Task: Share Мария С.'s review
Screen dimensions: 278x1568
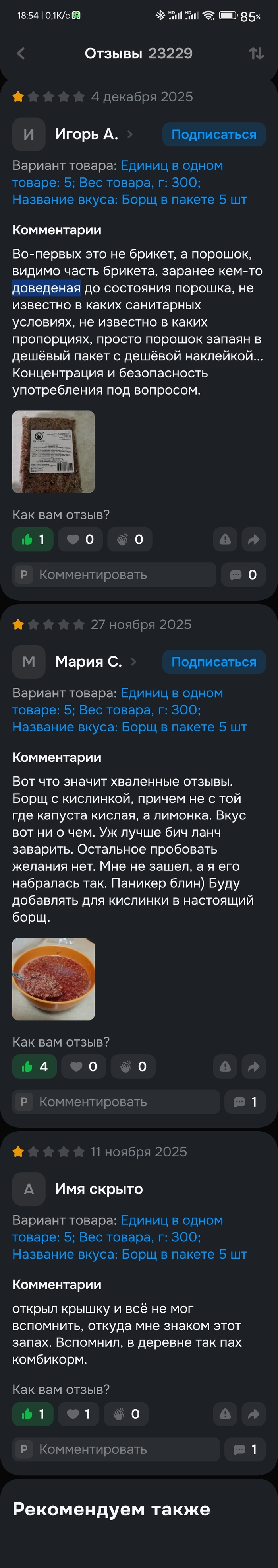Action: coord(254,1066)
